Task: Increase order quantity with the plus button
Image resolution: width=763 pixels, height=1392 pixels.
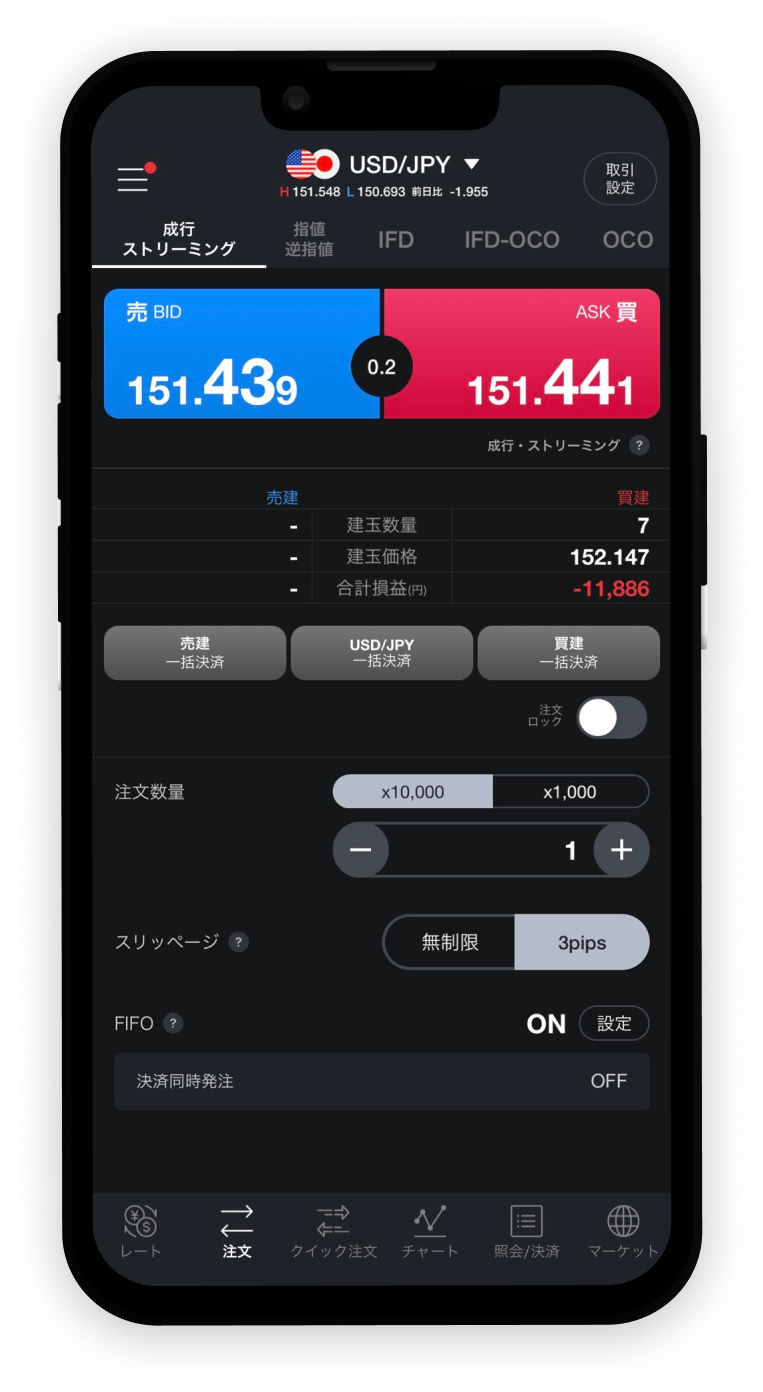Action: [x=621, y=850]
